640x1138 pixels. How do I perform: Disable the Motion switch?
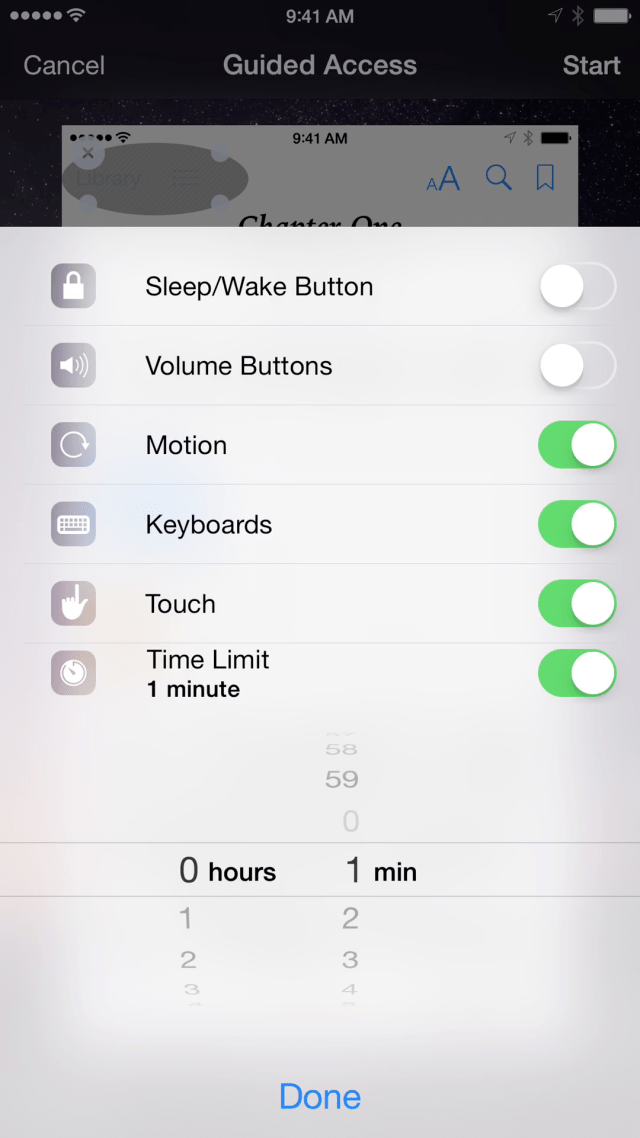pyautogui.click(x=577, y=445)
